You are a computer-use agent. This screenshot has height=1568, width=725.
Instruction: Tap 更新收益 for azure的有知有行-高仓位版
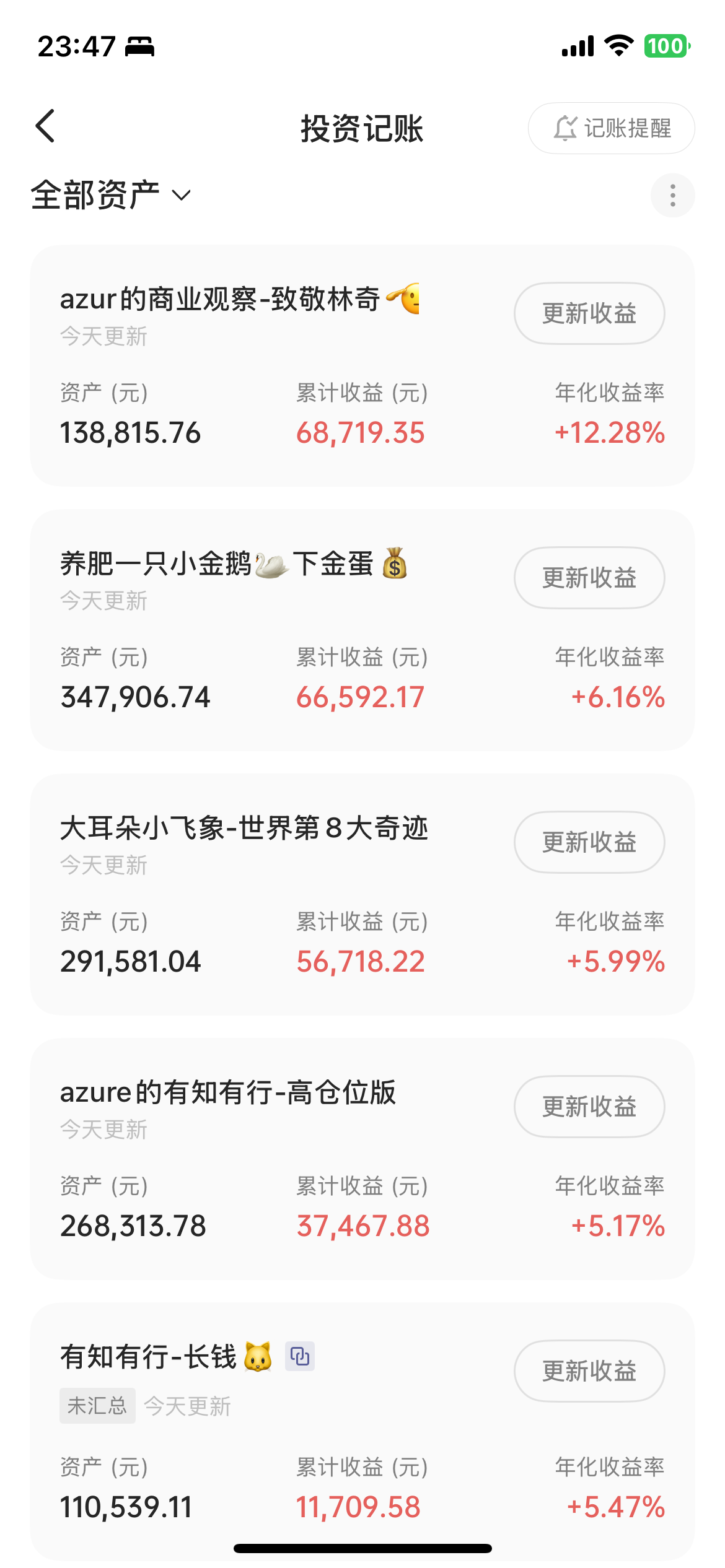tap(589, 1107)
